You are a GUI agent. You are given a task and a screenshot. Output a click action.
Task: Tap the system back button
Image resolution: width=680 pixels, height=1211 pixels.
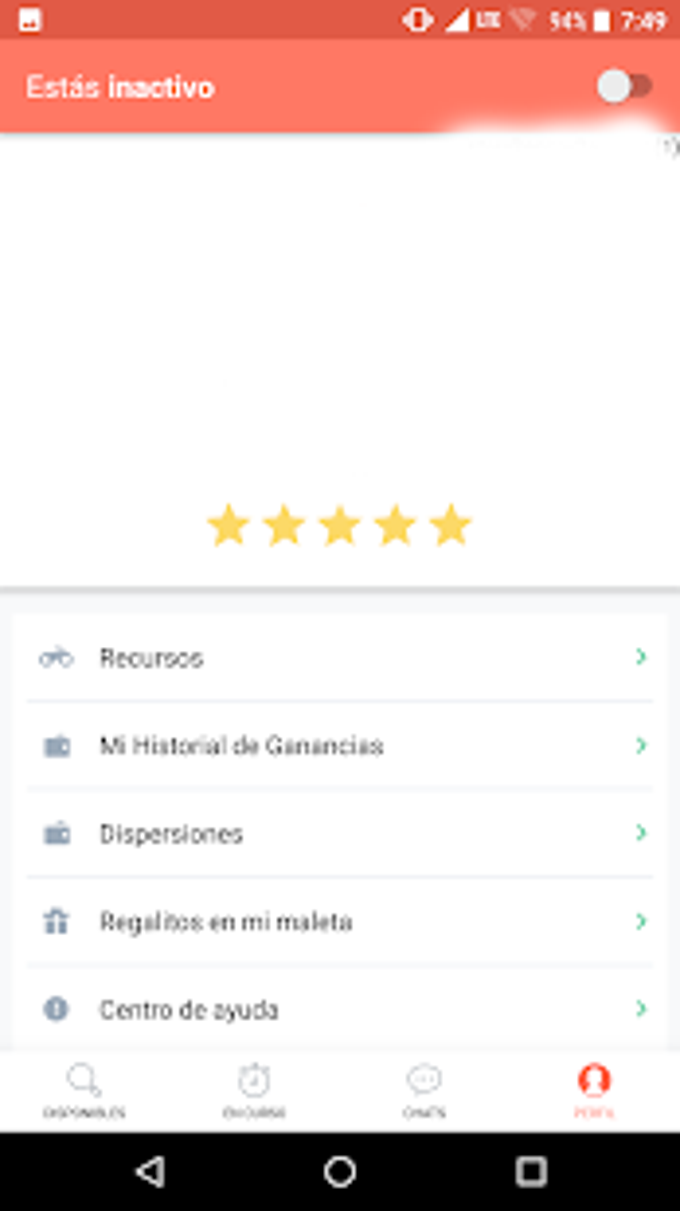coord(150,1171)
